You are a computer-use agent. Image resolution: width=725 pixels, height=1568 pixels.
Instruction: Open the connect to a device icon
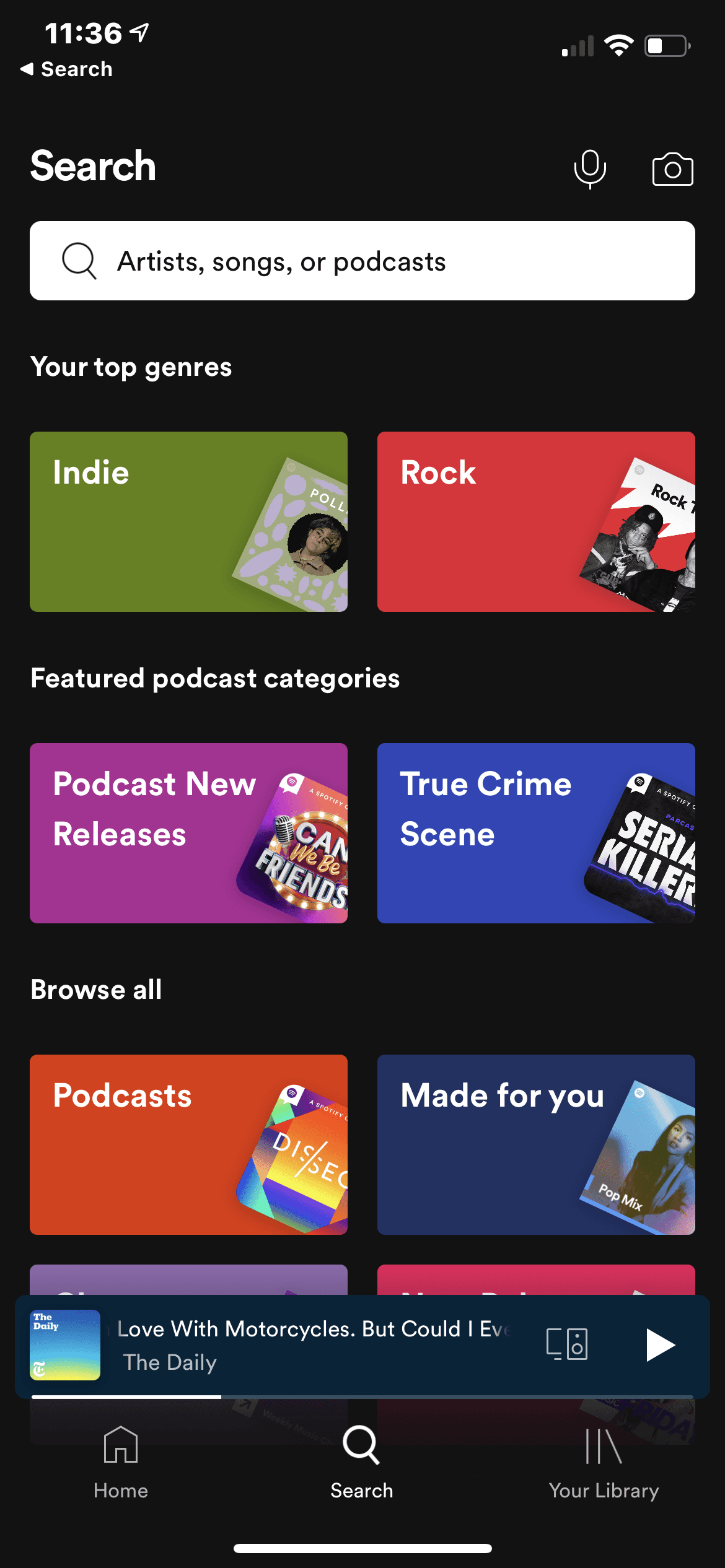pyautogui.click(x=567, y=1344)
